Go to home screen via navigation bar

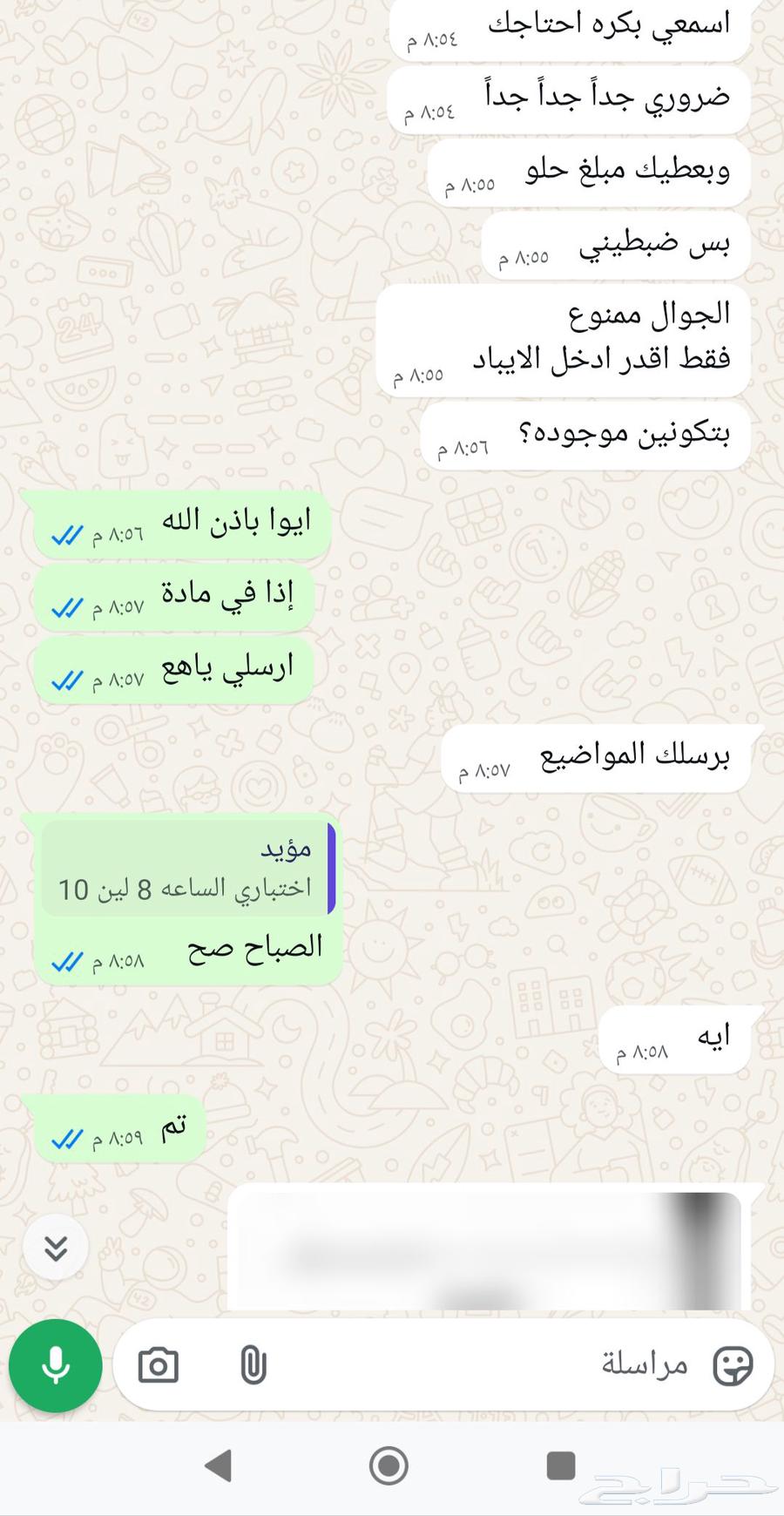pos(389,1465)
